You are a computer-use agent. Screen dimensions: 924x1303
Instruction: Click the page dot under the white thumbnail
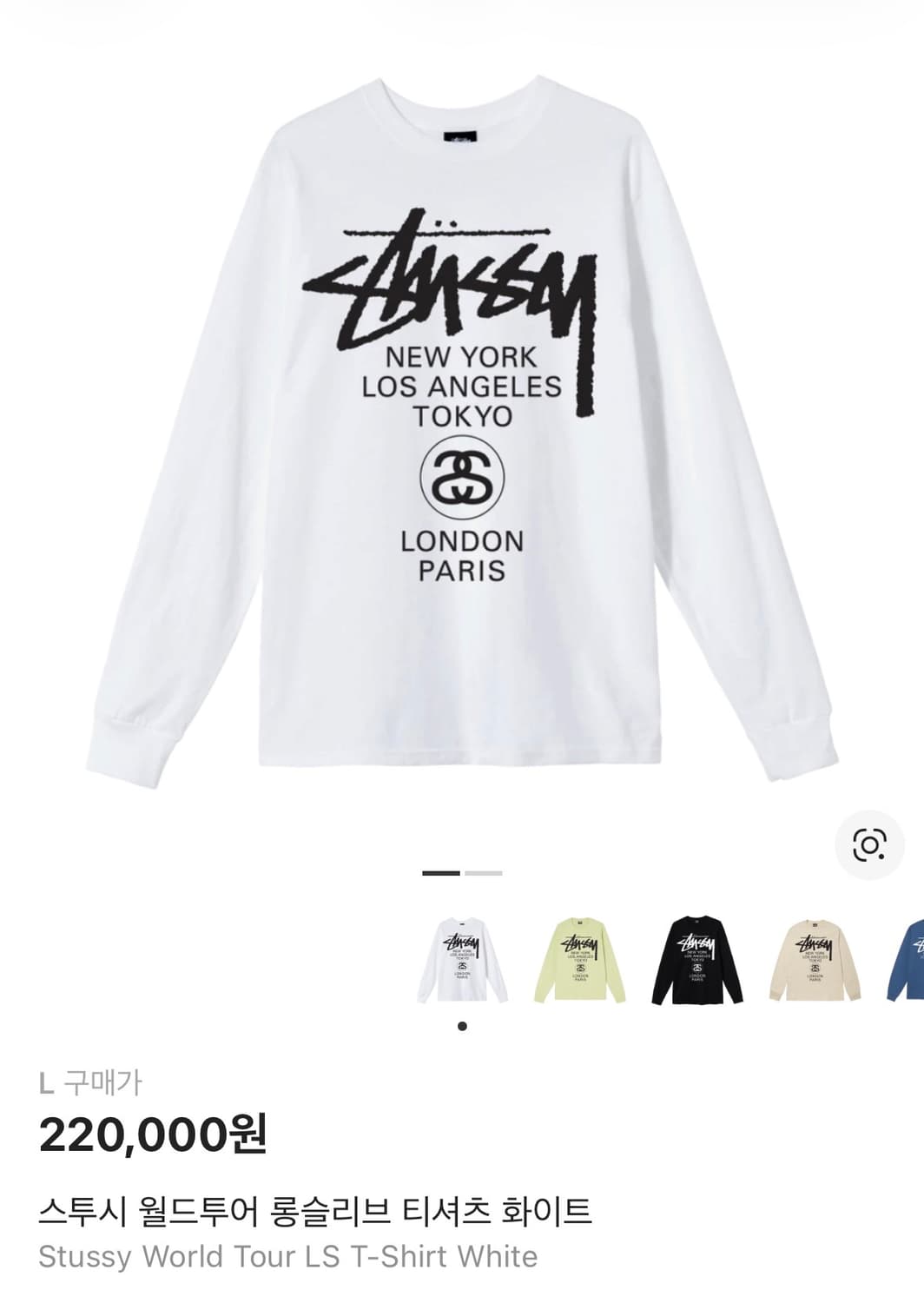pyautogui.click(x=462, y=1027)
